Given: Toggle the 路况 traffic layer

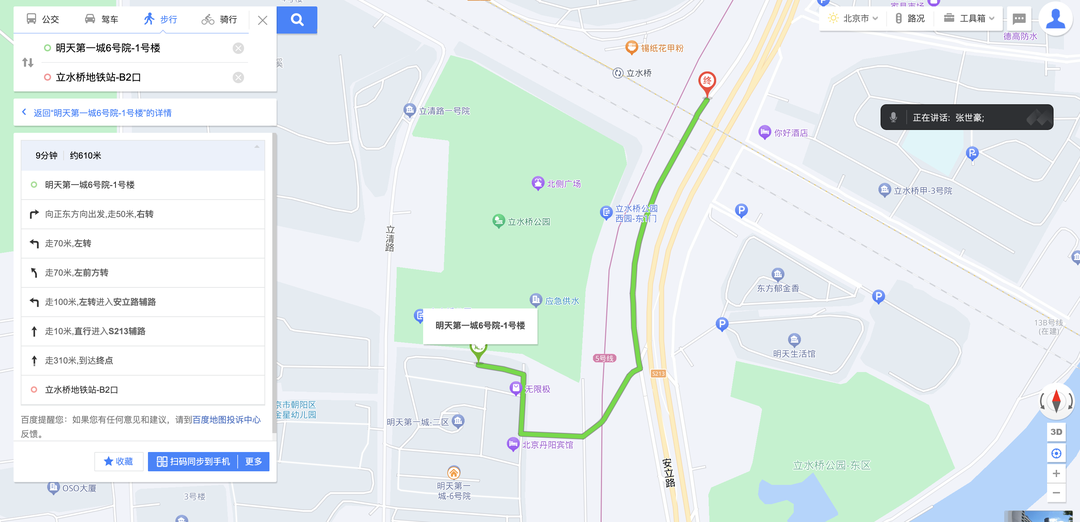Looking at the screenshot, I should click(x=910, y=18).
